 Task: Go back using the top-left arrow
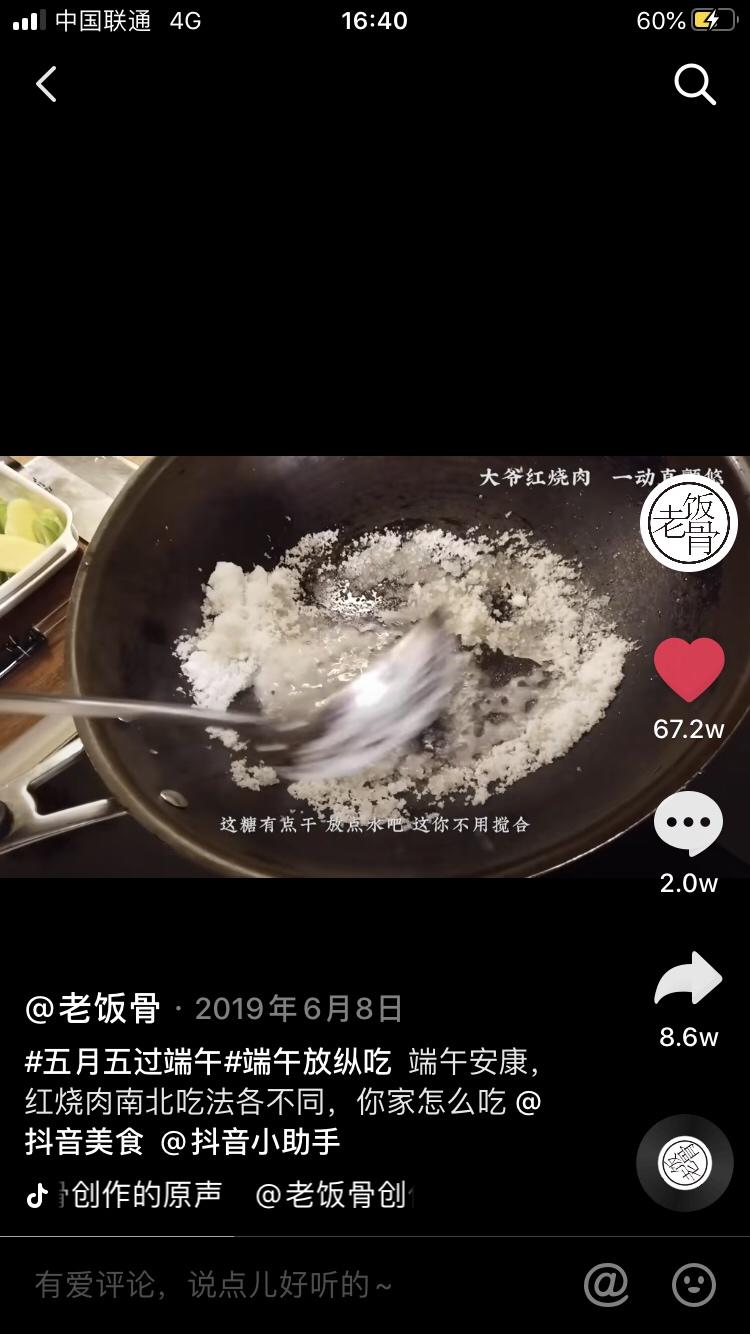[x=46, y=85]
